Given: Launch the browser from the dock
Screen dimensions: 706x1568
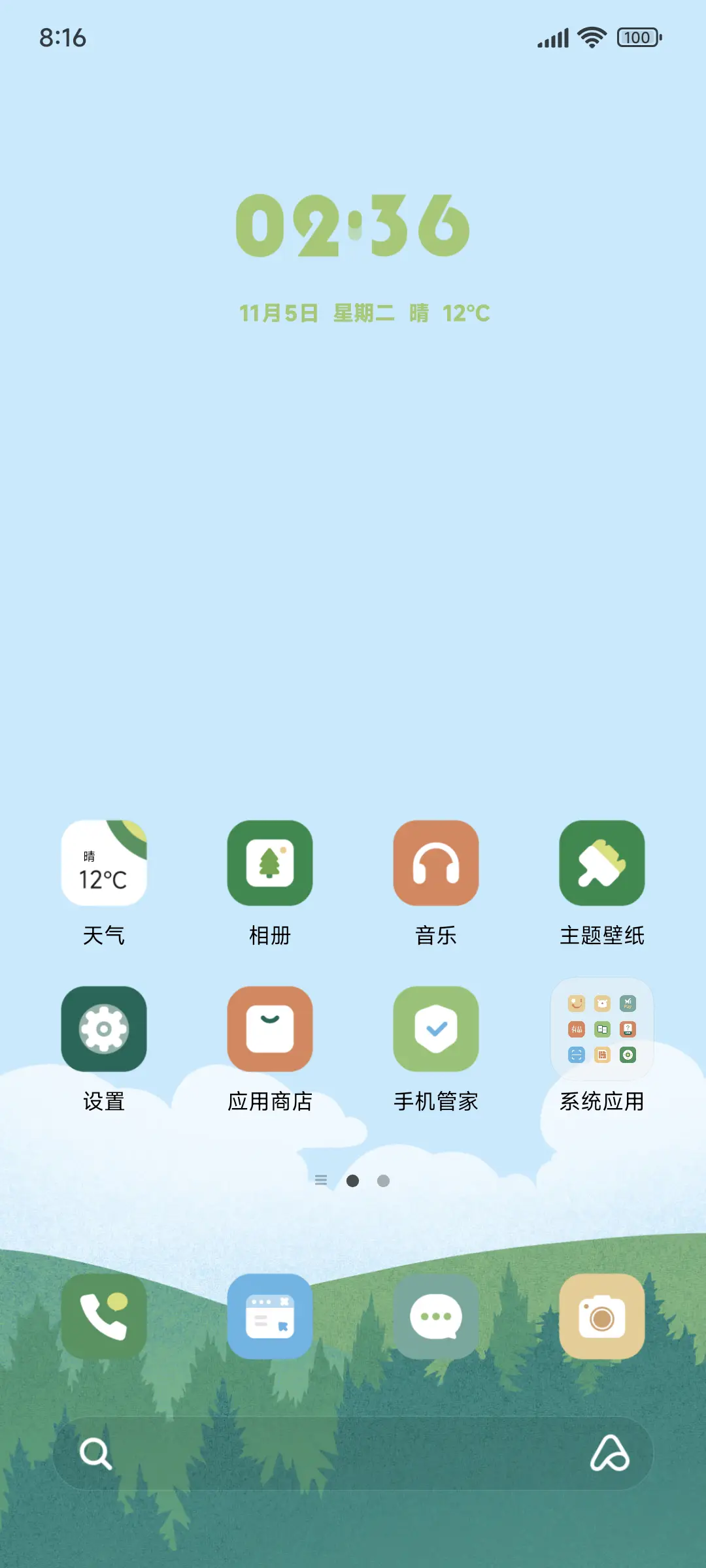Looking at the screenshot, I should 271,1317.
